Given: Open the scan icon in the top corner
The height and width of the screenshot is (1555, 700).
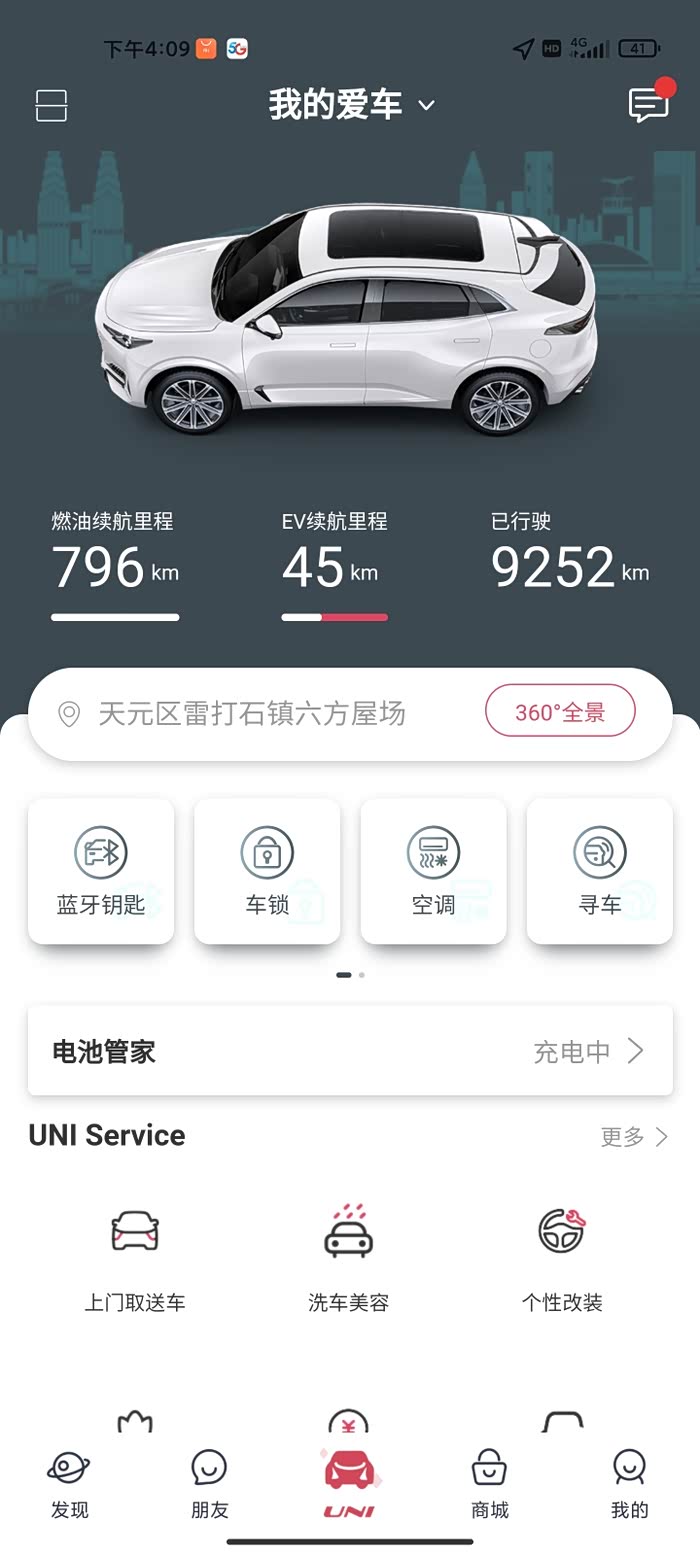Looking at the screenshot, I should coord(51,105).
